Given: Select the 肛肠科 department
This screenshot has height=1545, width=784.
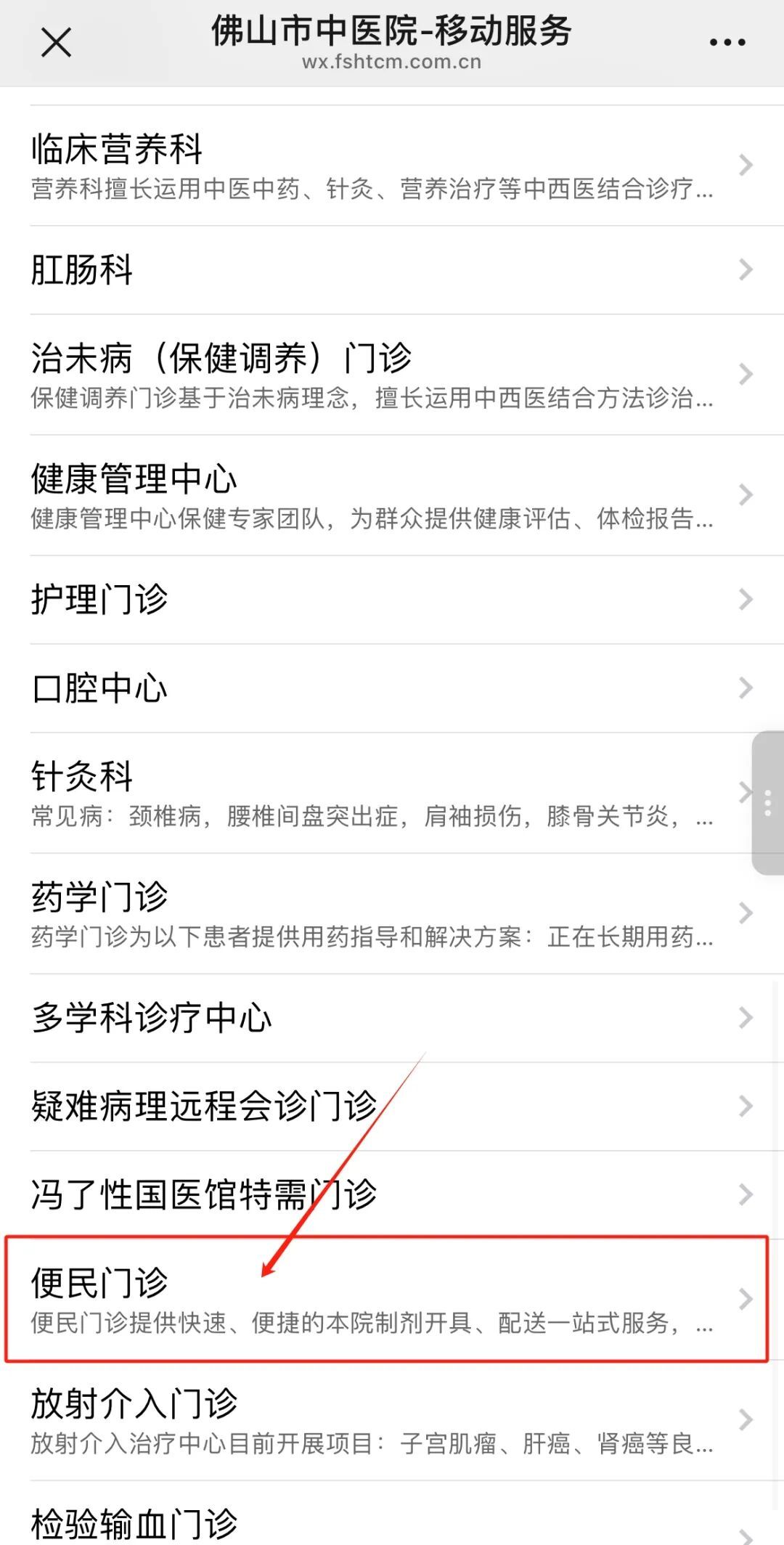Looking at the screenshot, I should 392,270.
